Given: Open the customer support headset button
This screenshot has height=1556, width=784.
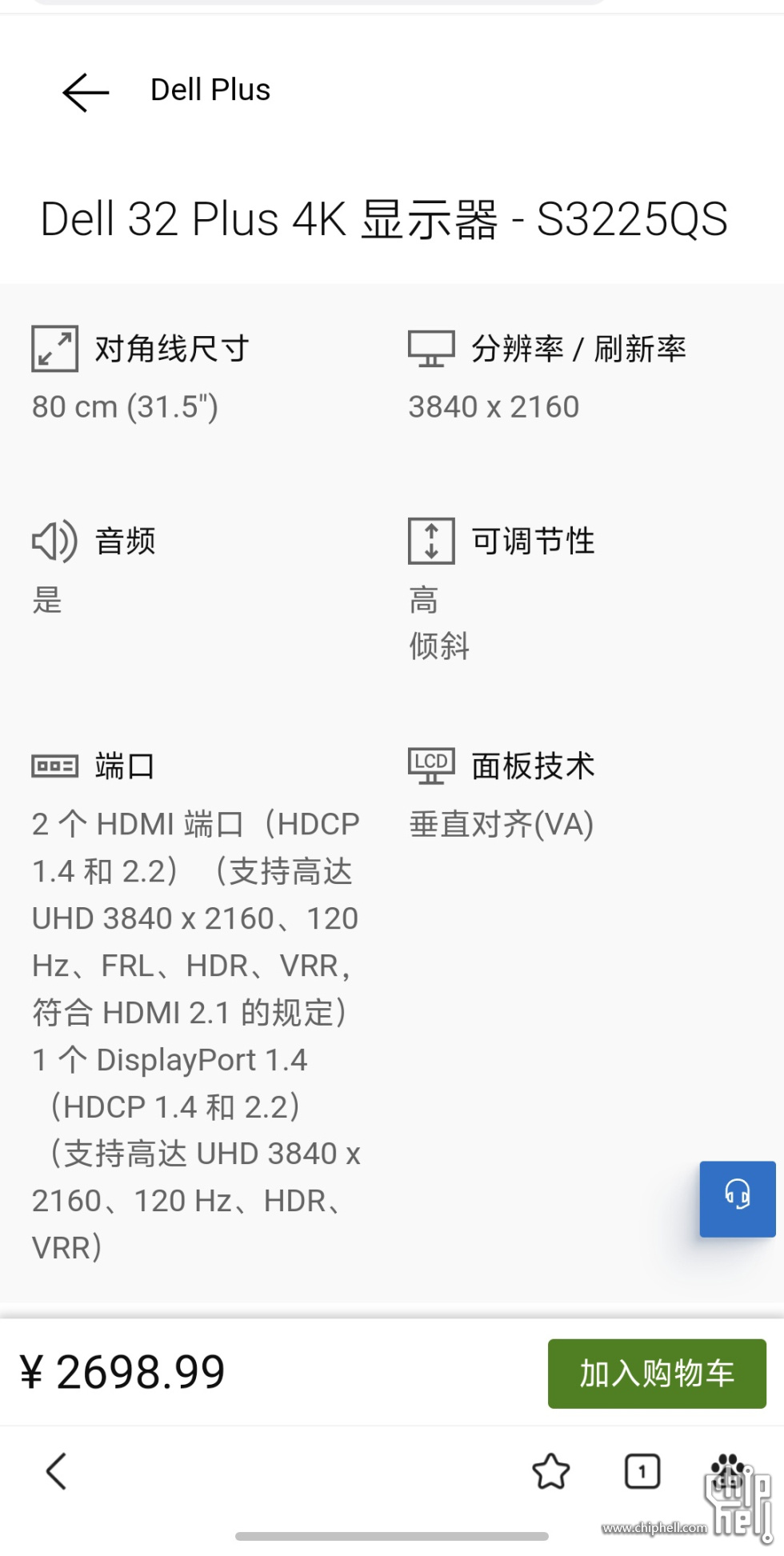Looking at the screenshot, I should tap(737, 1198).
